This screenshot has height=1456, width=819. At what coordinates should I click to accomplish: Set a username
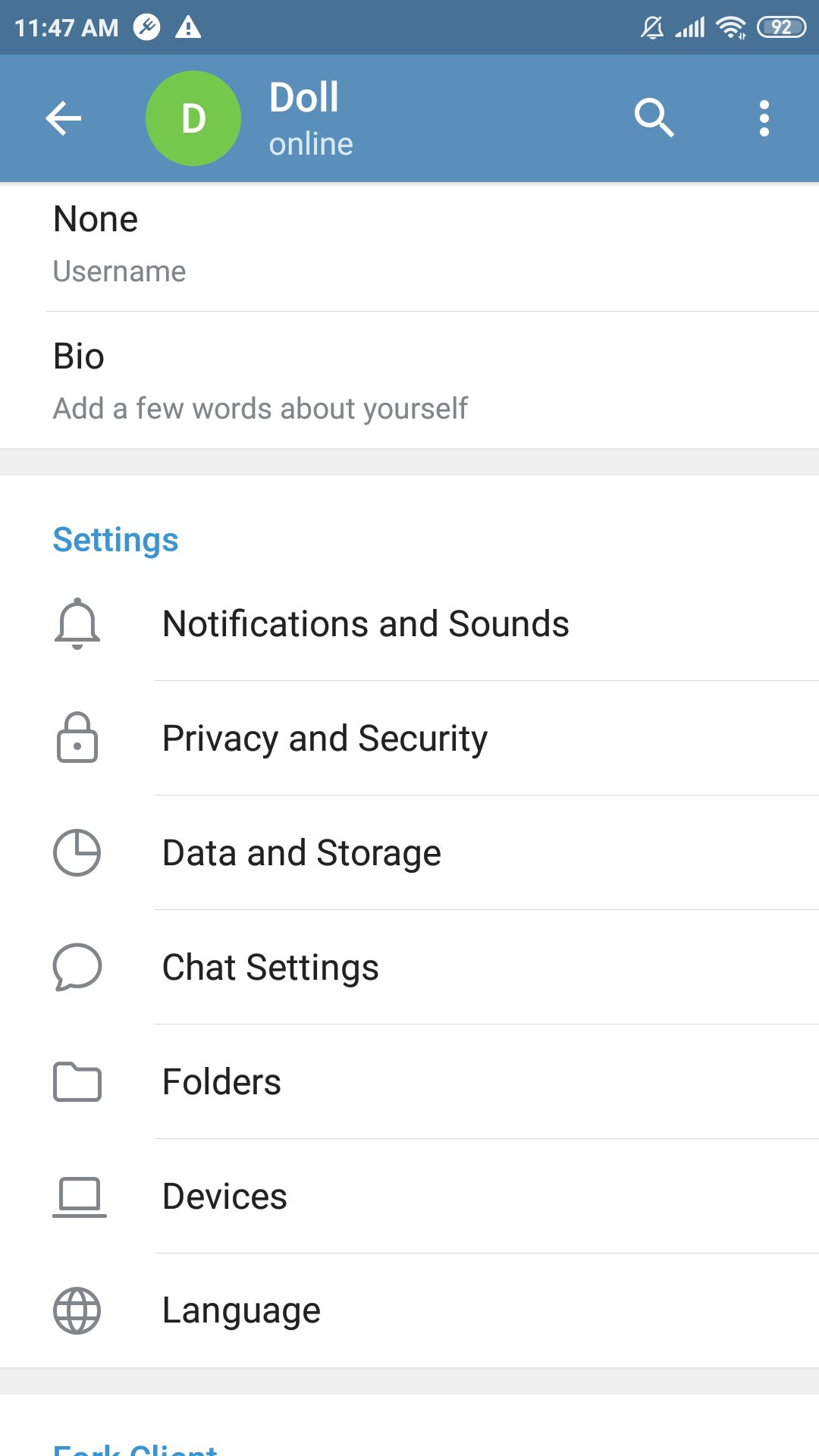pyautogui.click(x=409, y=246)
